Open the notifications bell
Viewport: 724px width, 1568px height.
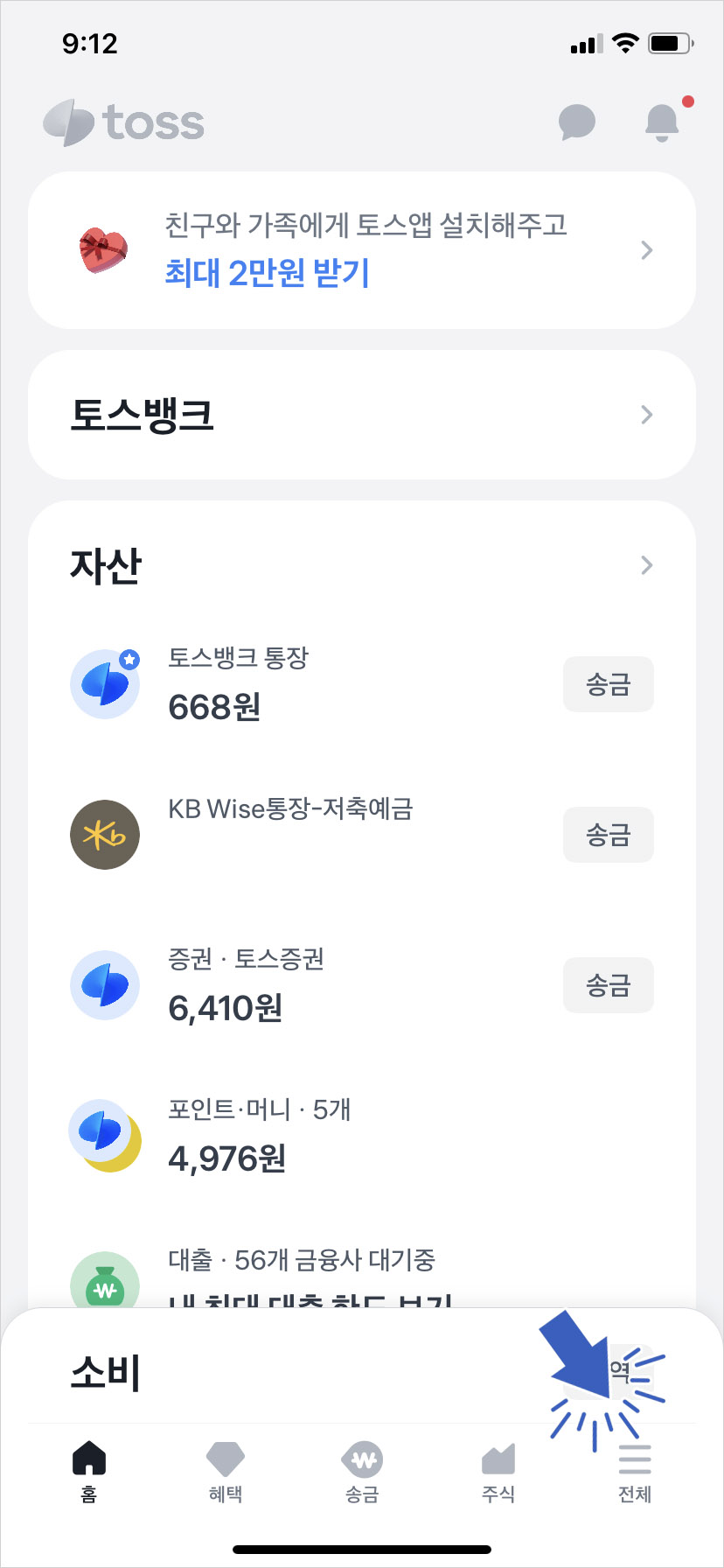pyautogui.click(x=662, y=122)
